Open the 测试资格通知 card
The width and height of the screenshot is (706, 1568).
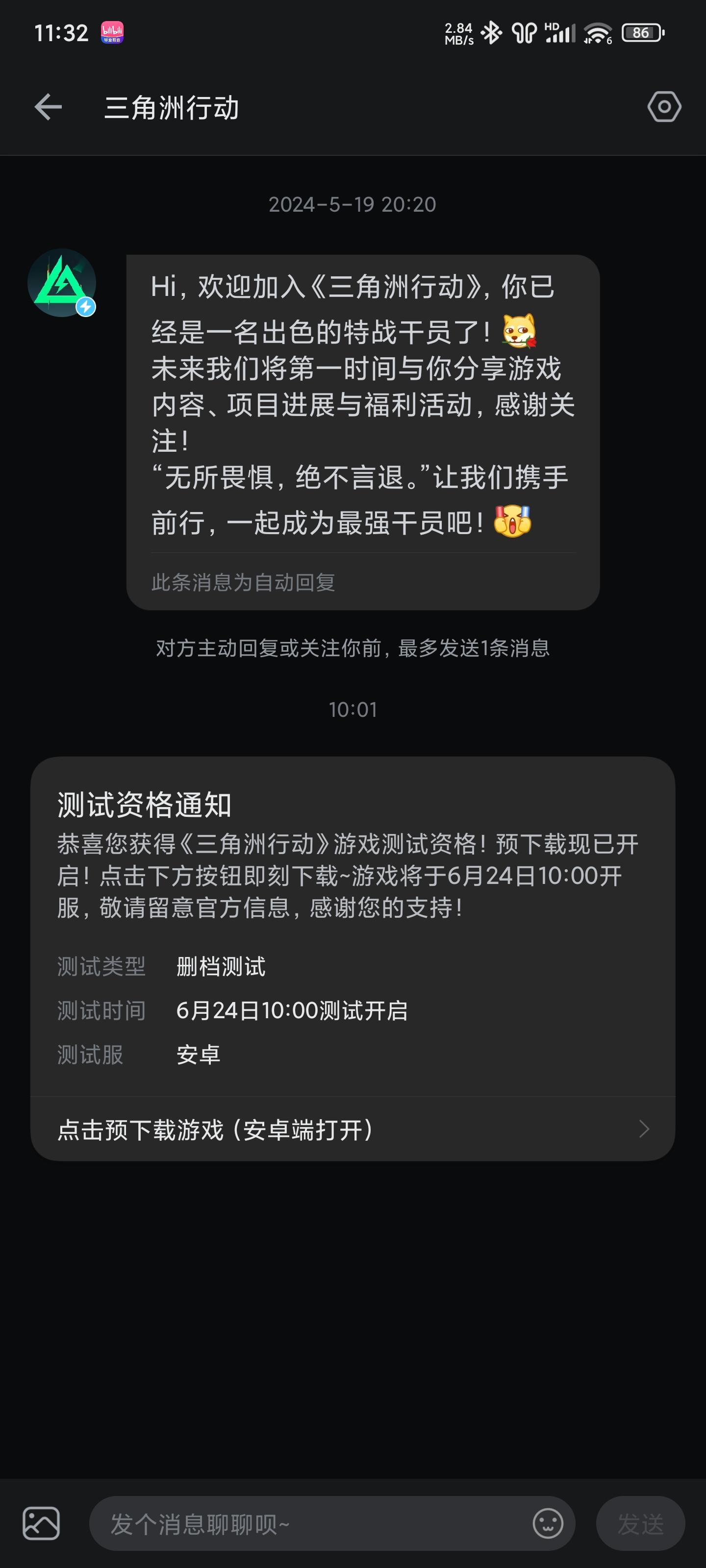[353, 927]
